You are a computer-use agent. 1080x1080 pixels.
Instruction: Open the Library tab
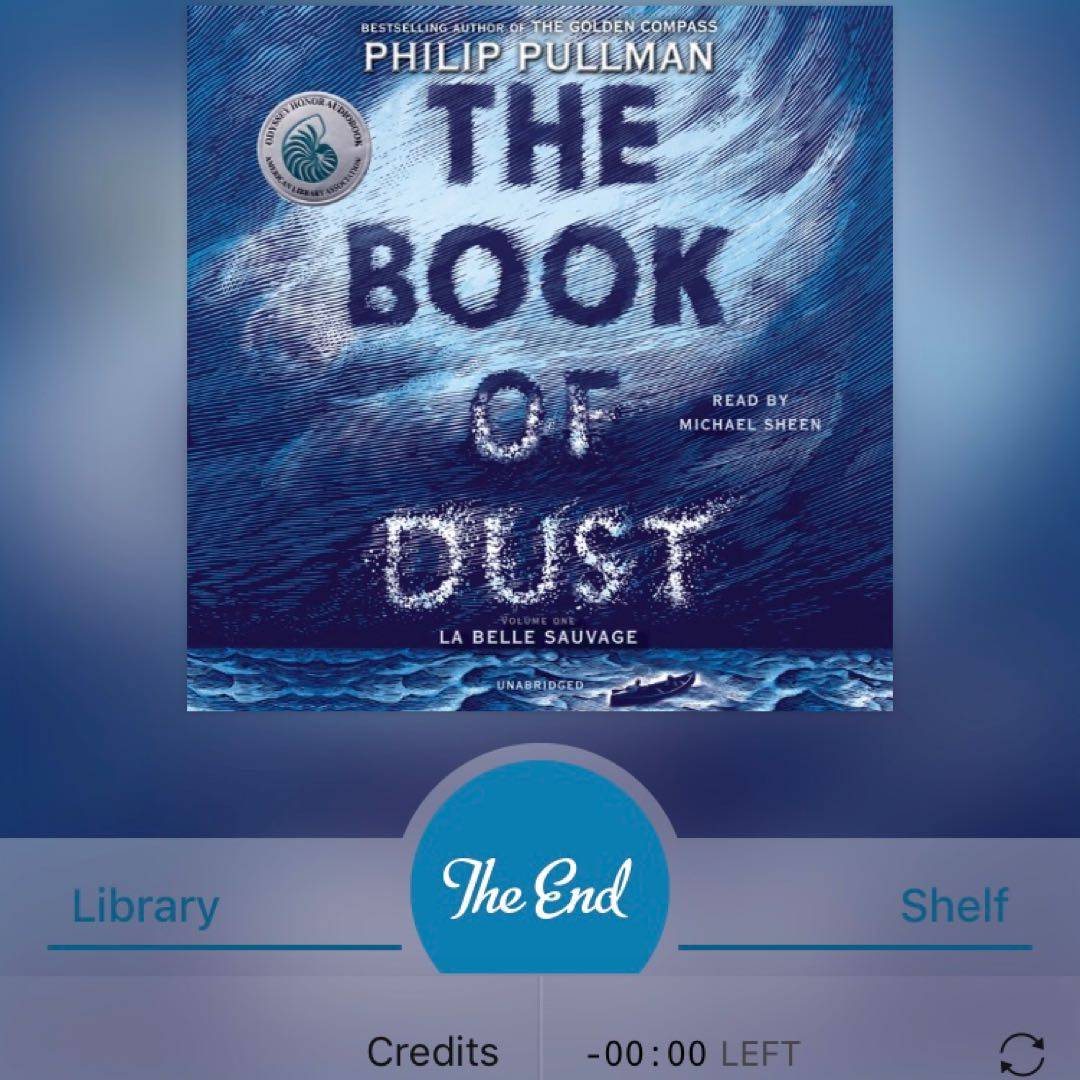pos(146,906)
